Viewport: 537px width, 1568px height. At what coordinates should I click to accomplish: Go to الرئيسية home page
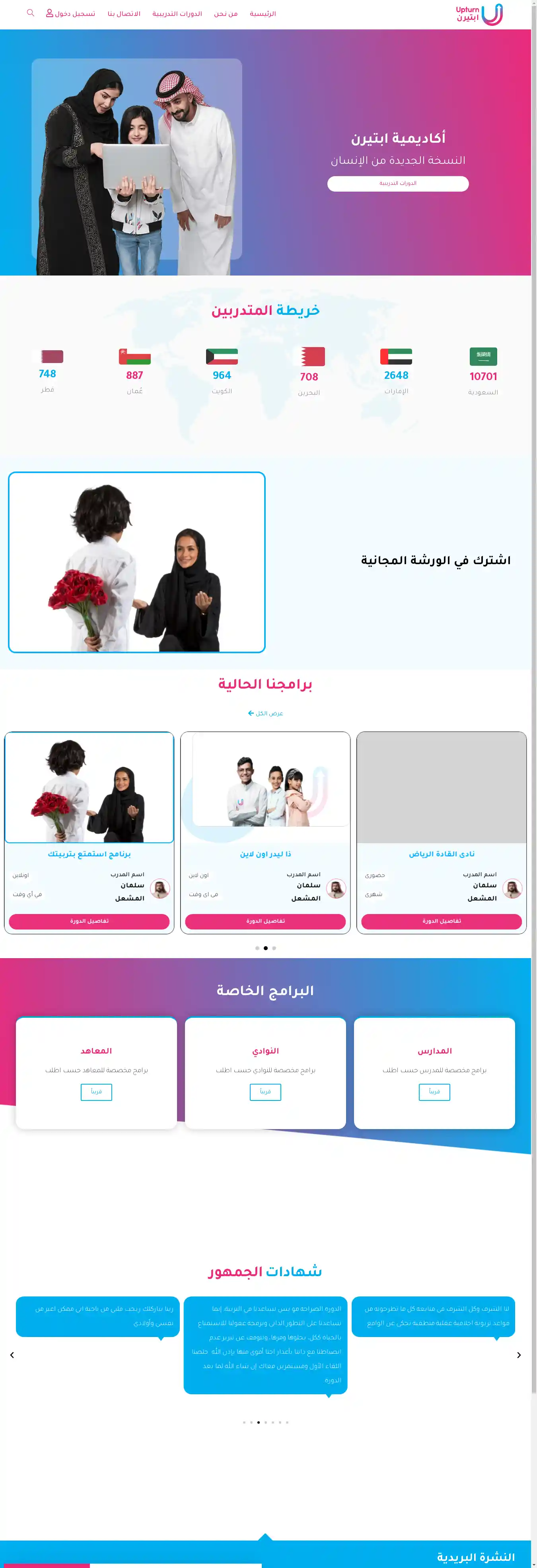coord(263,14)
